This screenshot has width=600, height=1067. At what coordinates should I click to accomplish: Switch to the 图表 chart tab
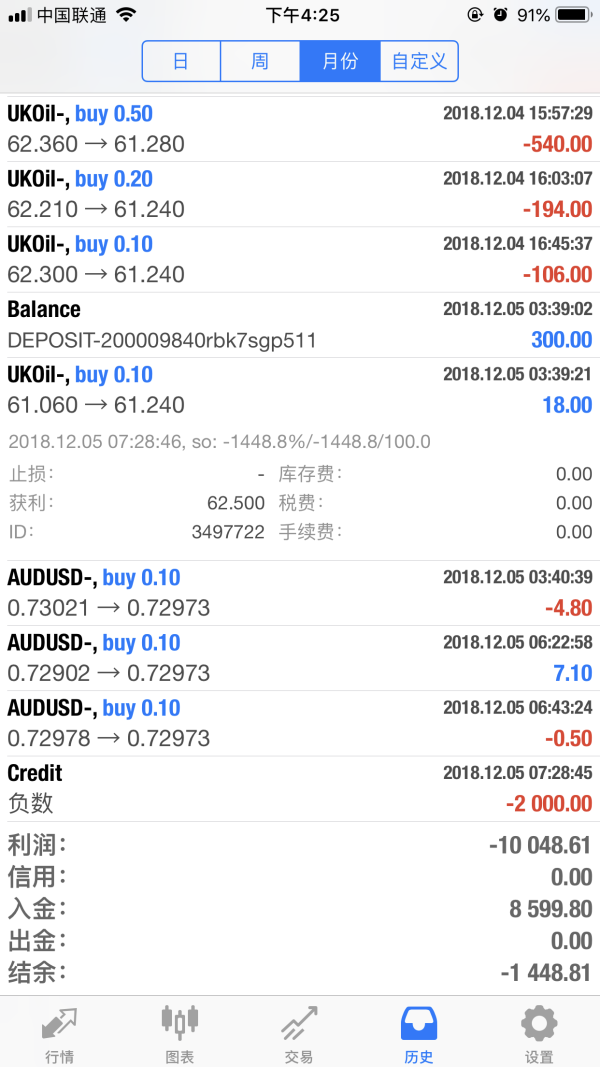[180, 1032]
